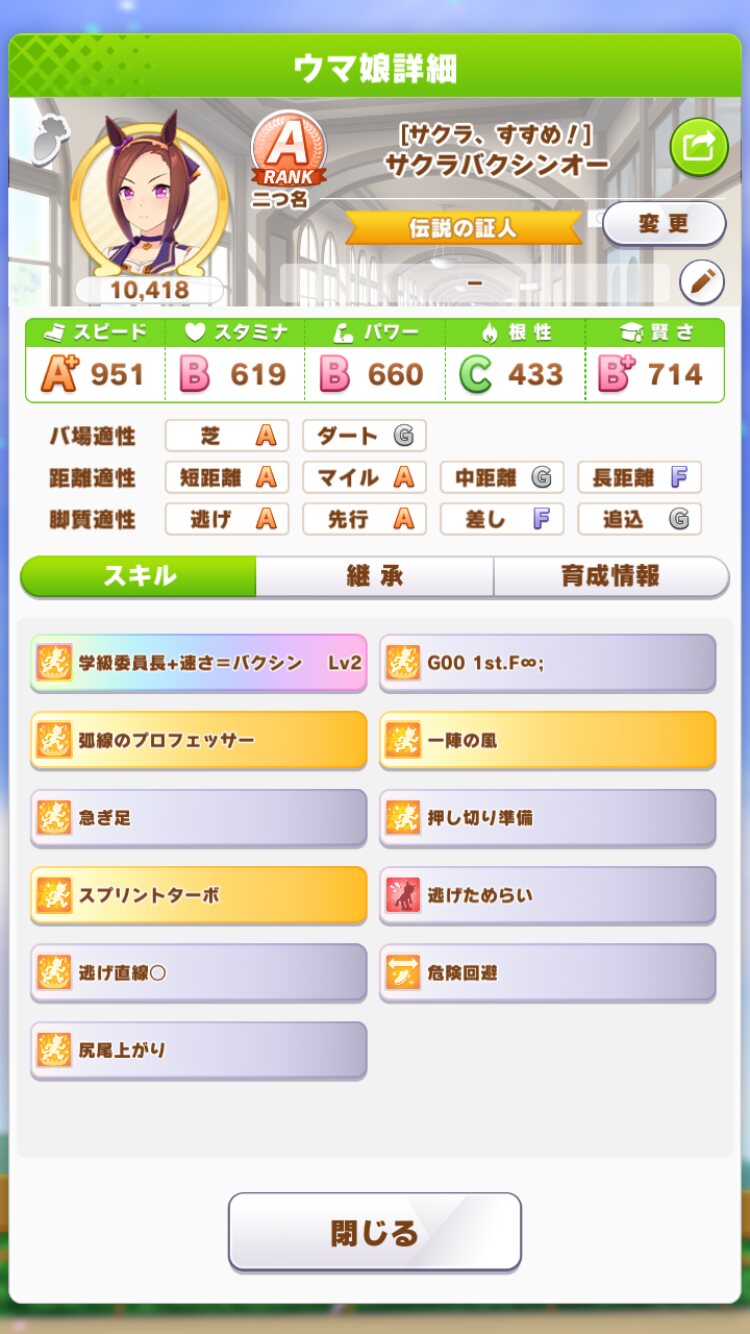Check the 逃げ直線○ skill
The width and height of the screenshot is (750, 1334).
199,972
